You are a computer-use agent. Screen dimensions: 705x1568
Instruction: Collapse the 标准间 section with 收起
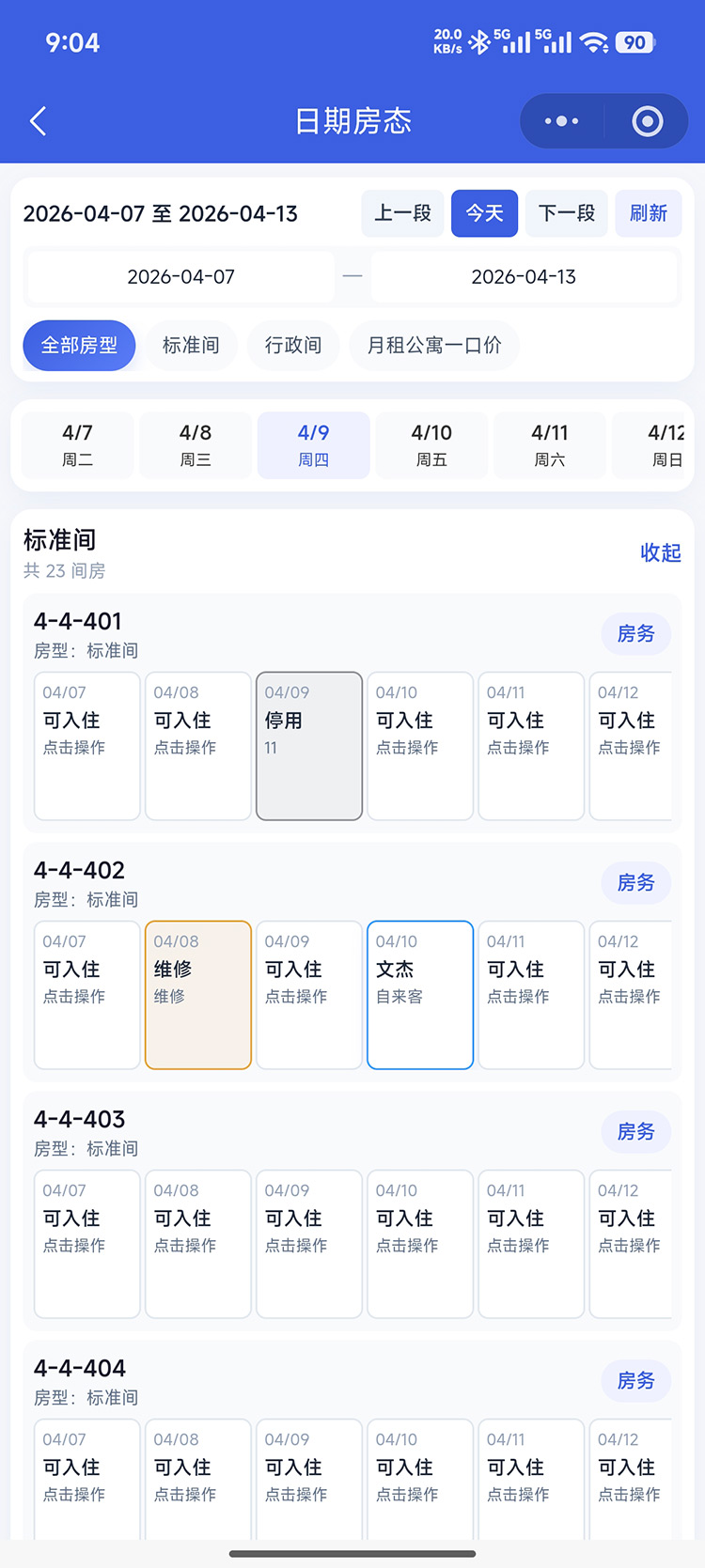click(660, 552)
